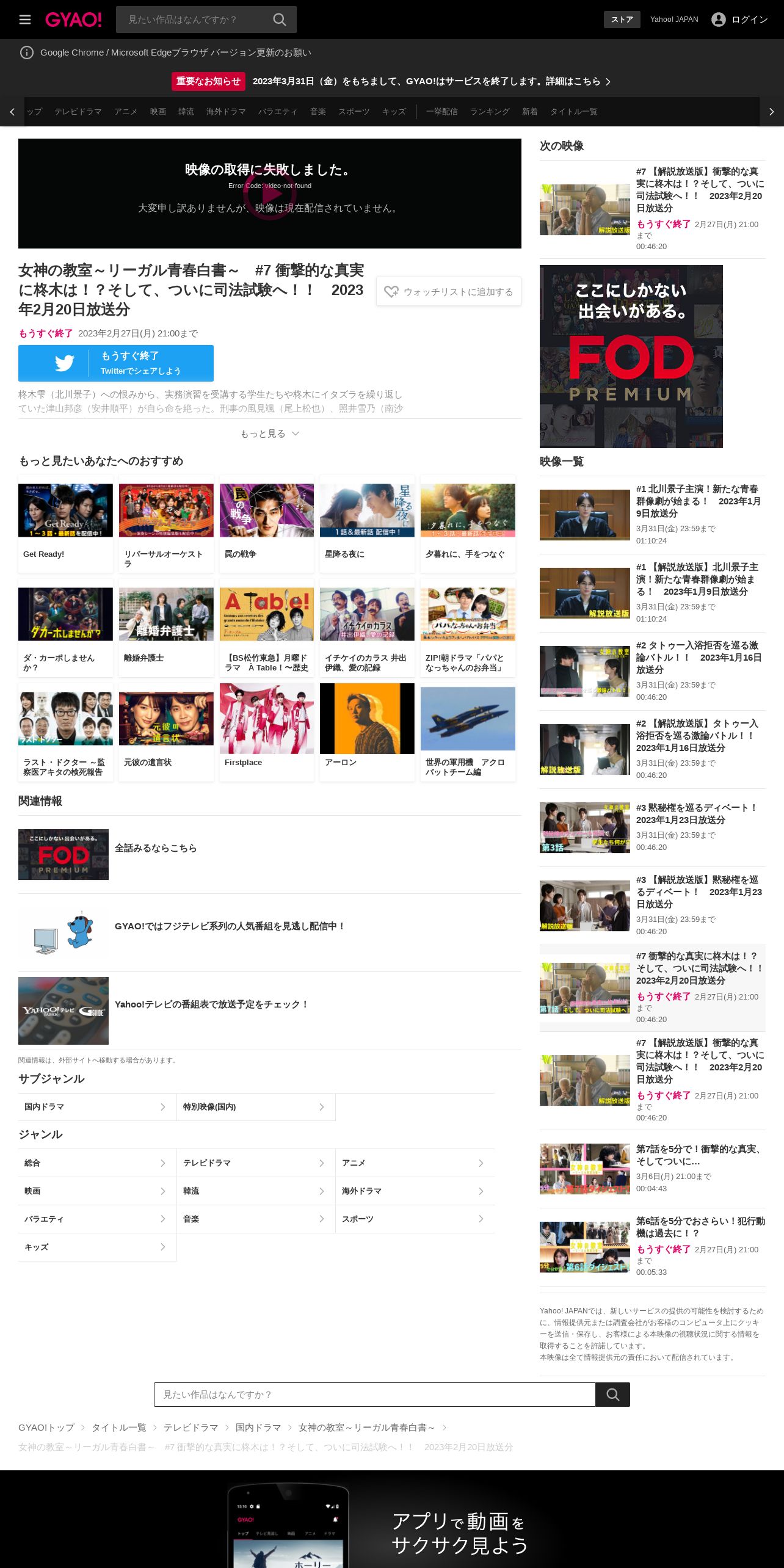
Task: Tap the top search box
Action: point(194,20)
